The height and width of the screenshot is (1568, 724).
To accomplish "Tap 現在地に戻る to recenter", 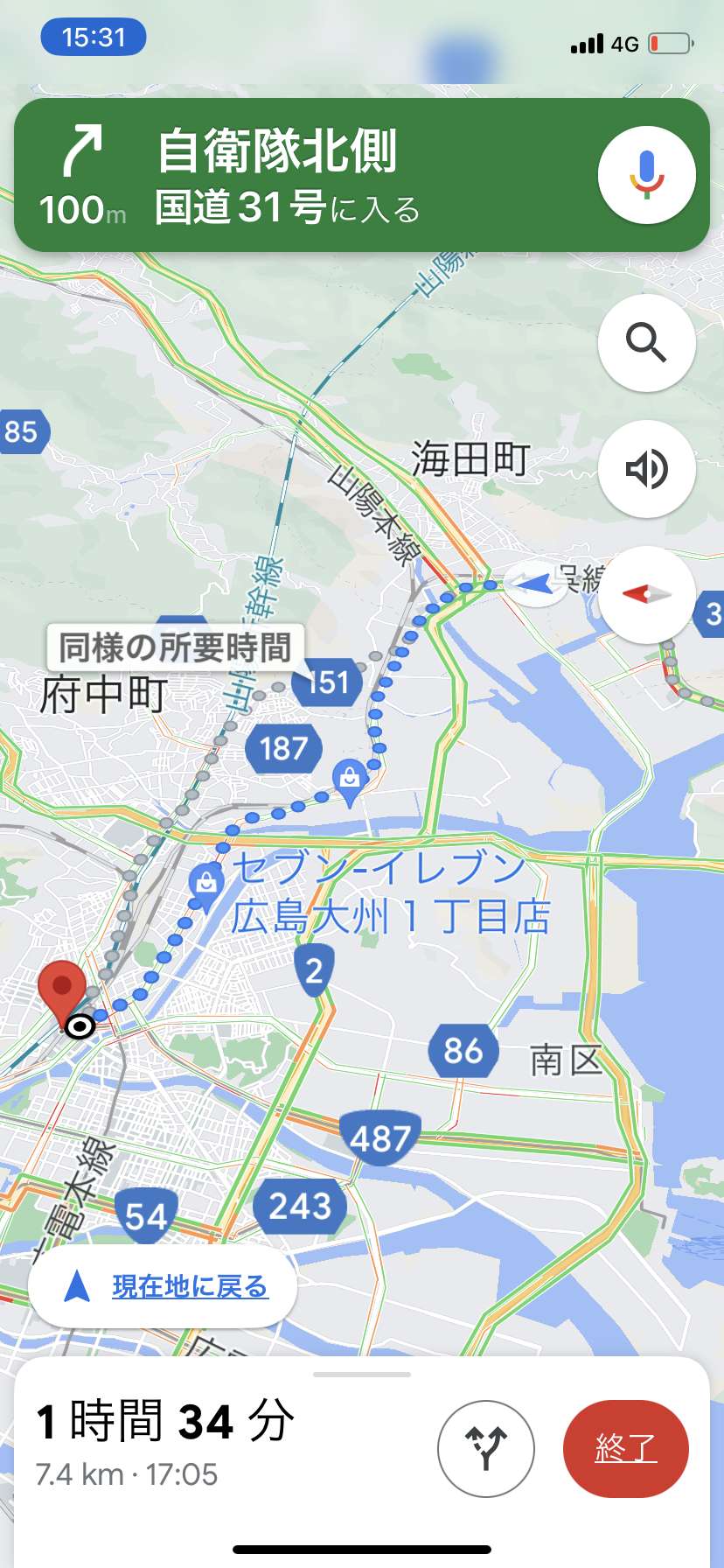I will 163,1286.
